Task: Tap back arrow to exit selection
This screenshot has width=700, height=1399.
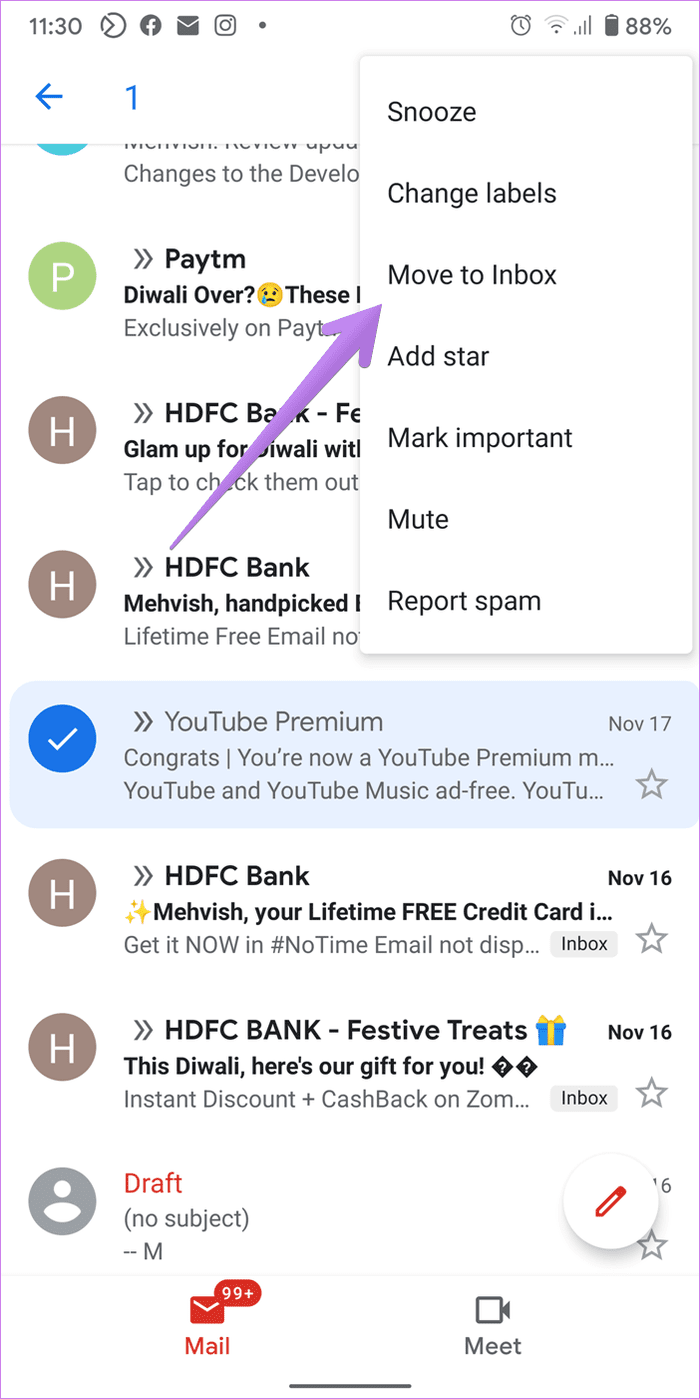Action: (49, 96)
